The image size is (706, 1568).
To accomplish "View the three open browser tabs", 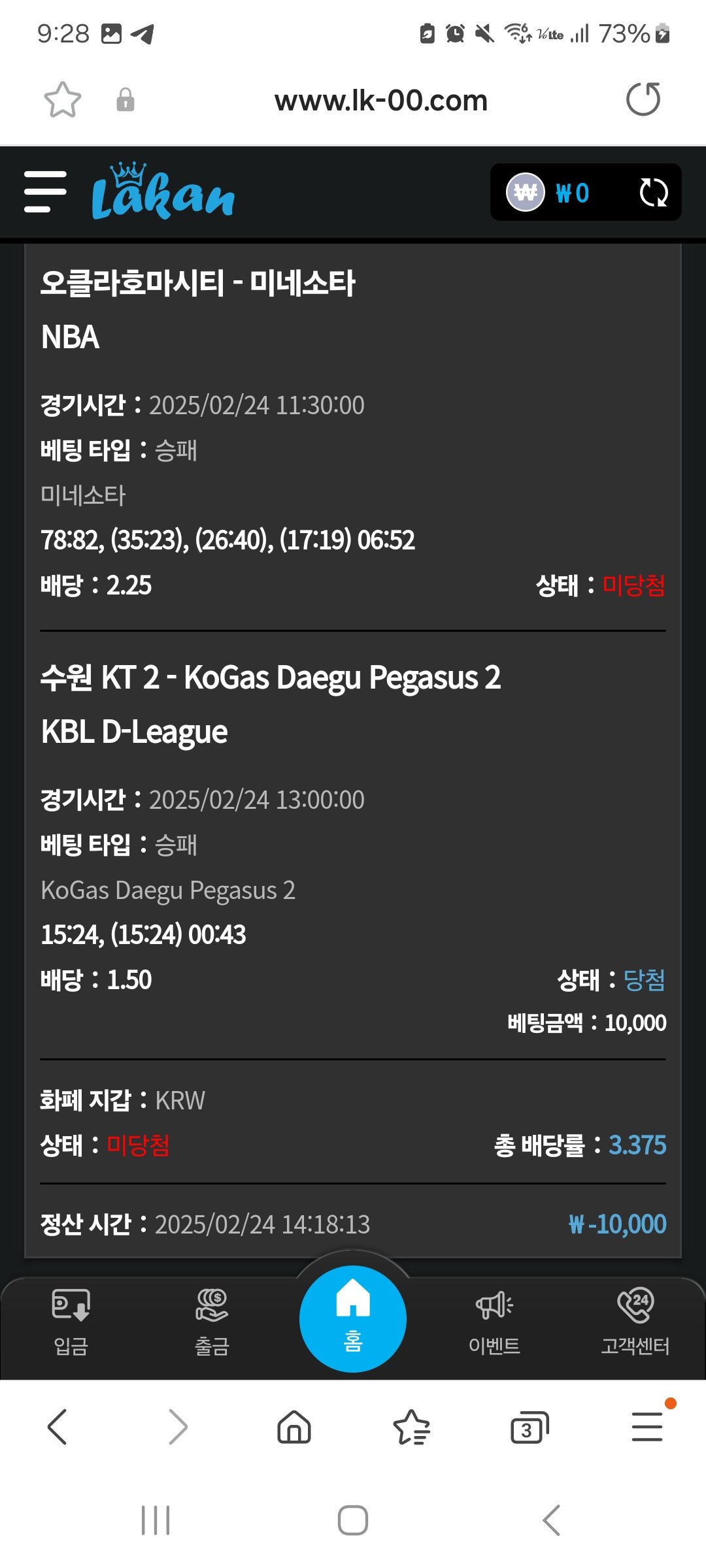I will pyautogui.click(x=529, y=1427).
